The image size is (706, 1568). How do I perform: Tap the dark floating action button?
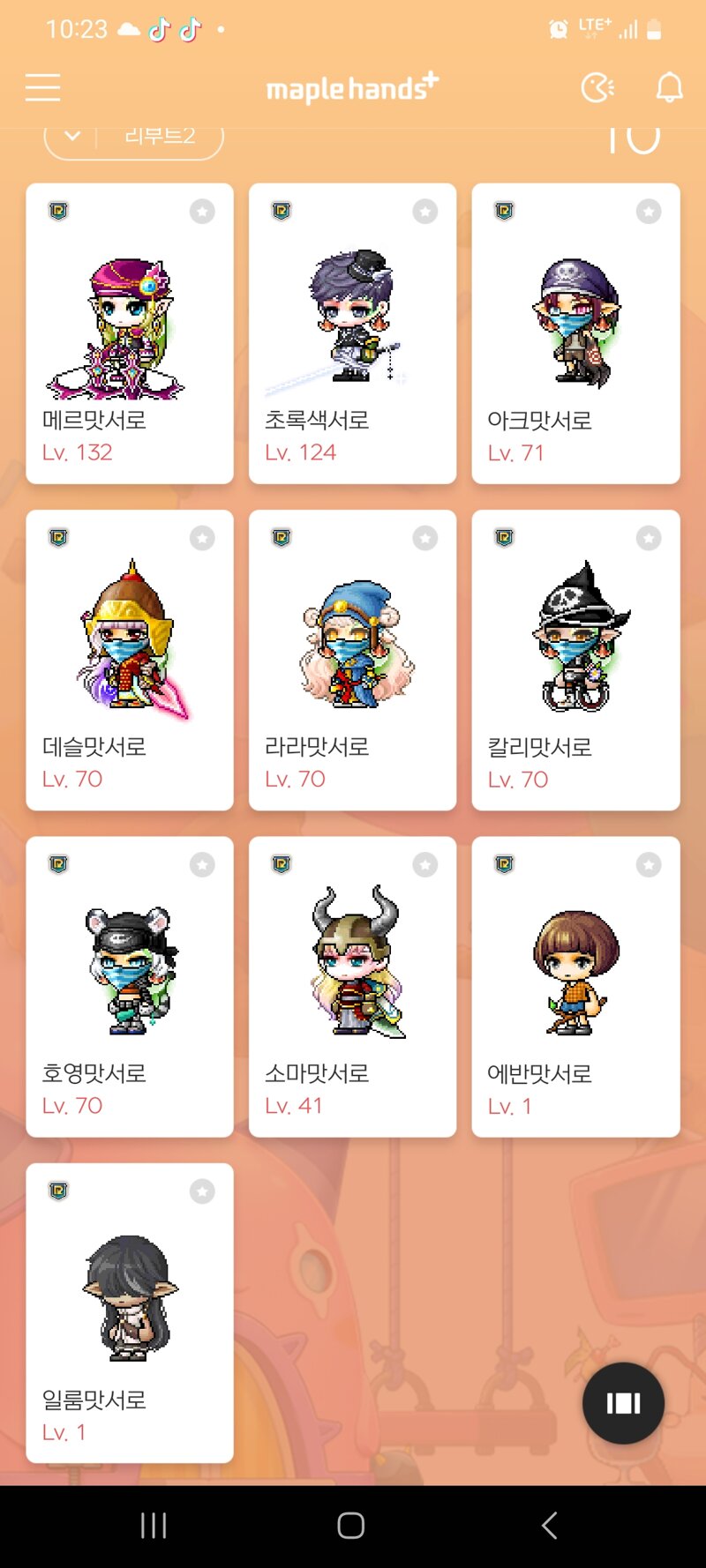click(623, 1402)
